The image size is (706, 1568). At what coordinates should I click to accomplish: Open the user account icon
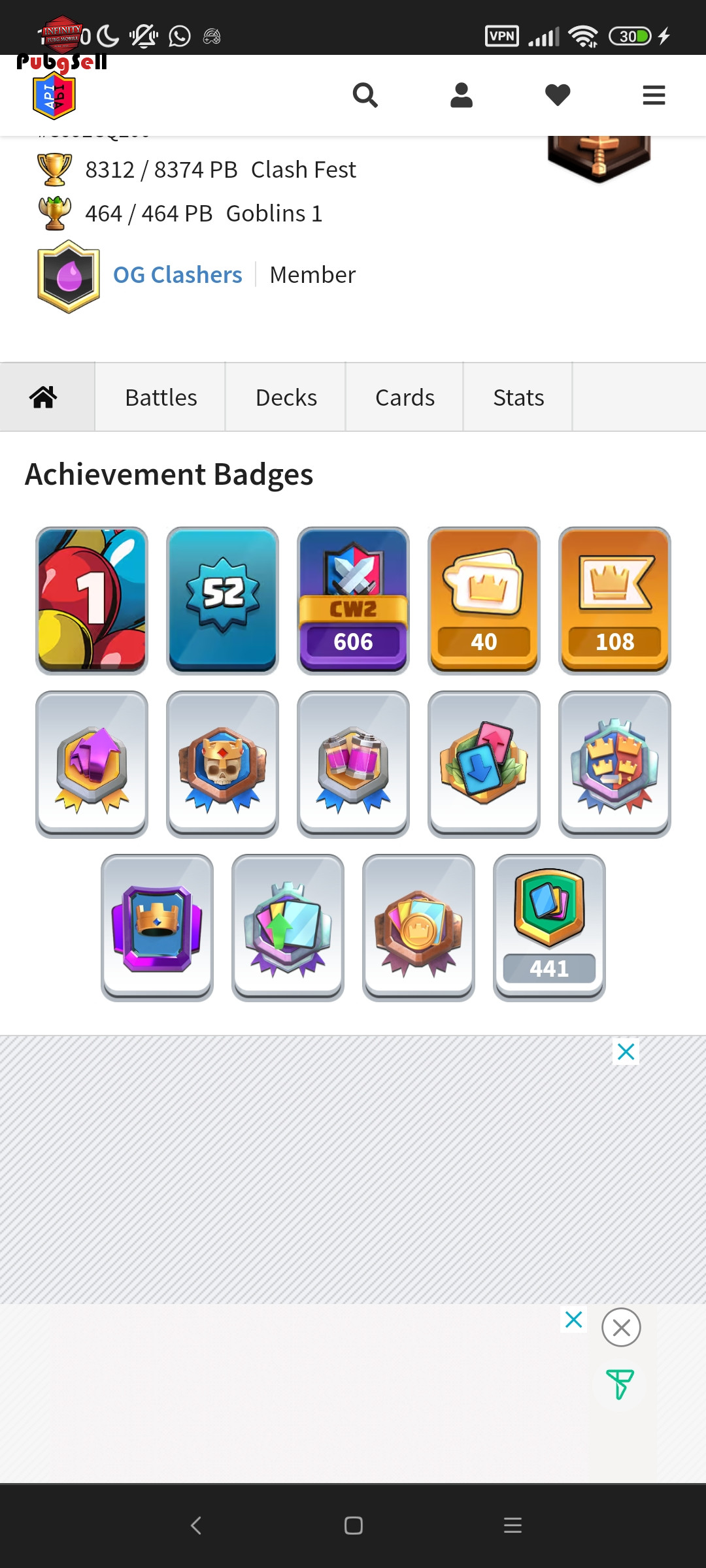click(462, 95)
